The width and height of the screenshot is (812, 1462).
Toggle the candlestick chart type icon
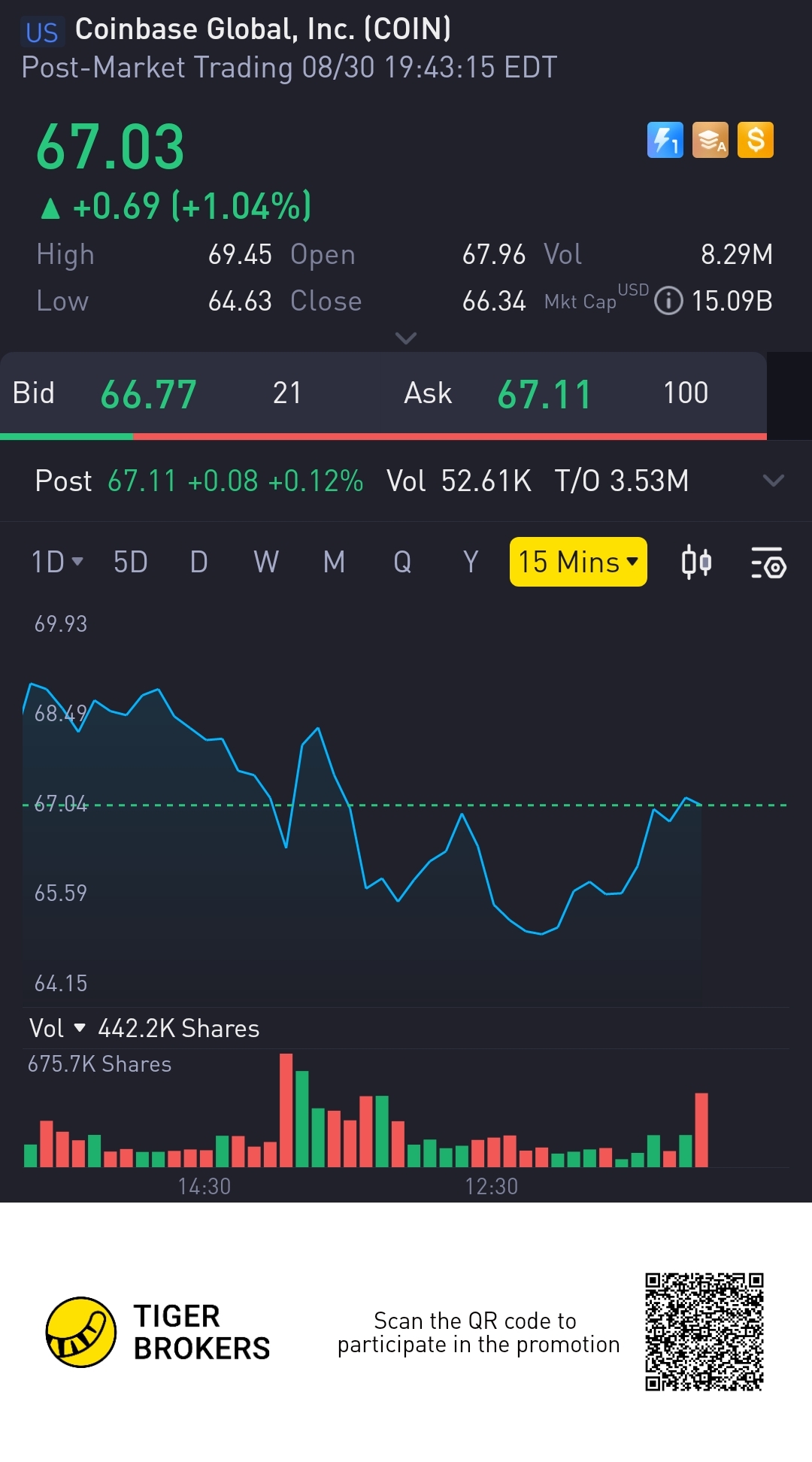pyautogui.click(x=696, y=562)
